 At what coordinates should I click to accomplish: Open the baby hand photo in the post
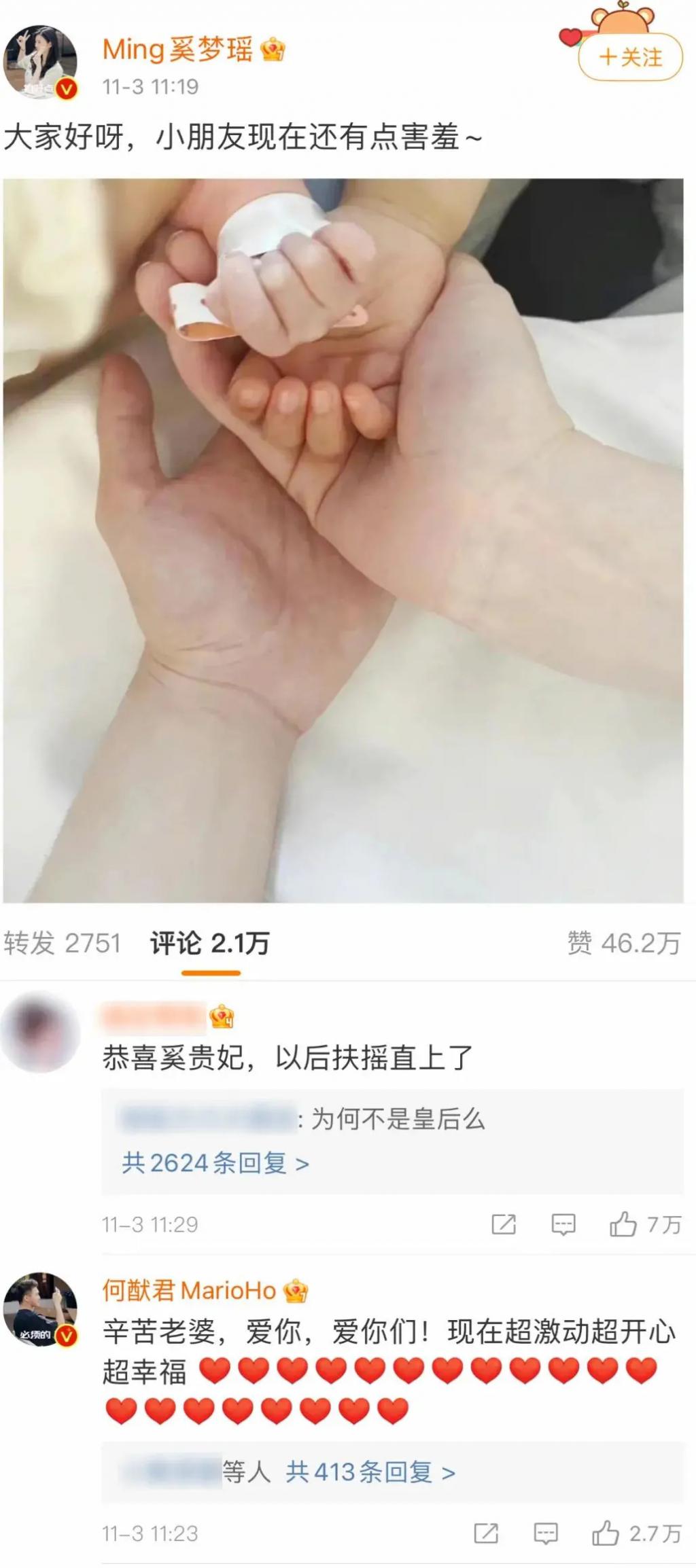[343, 540]
